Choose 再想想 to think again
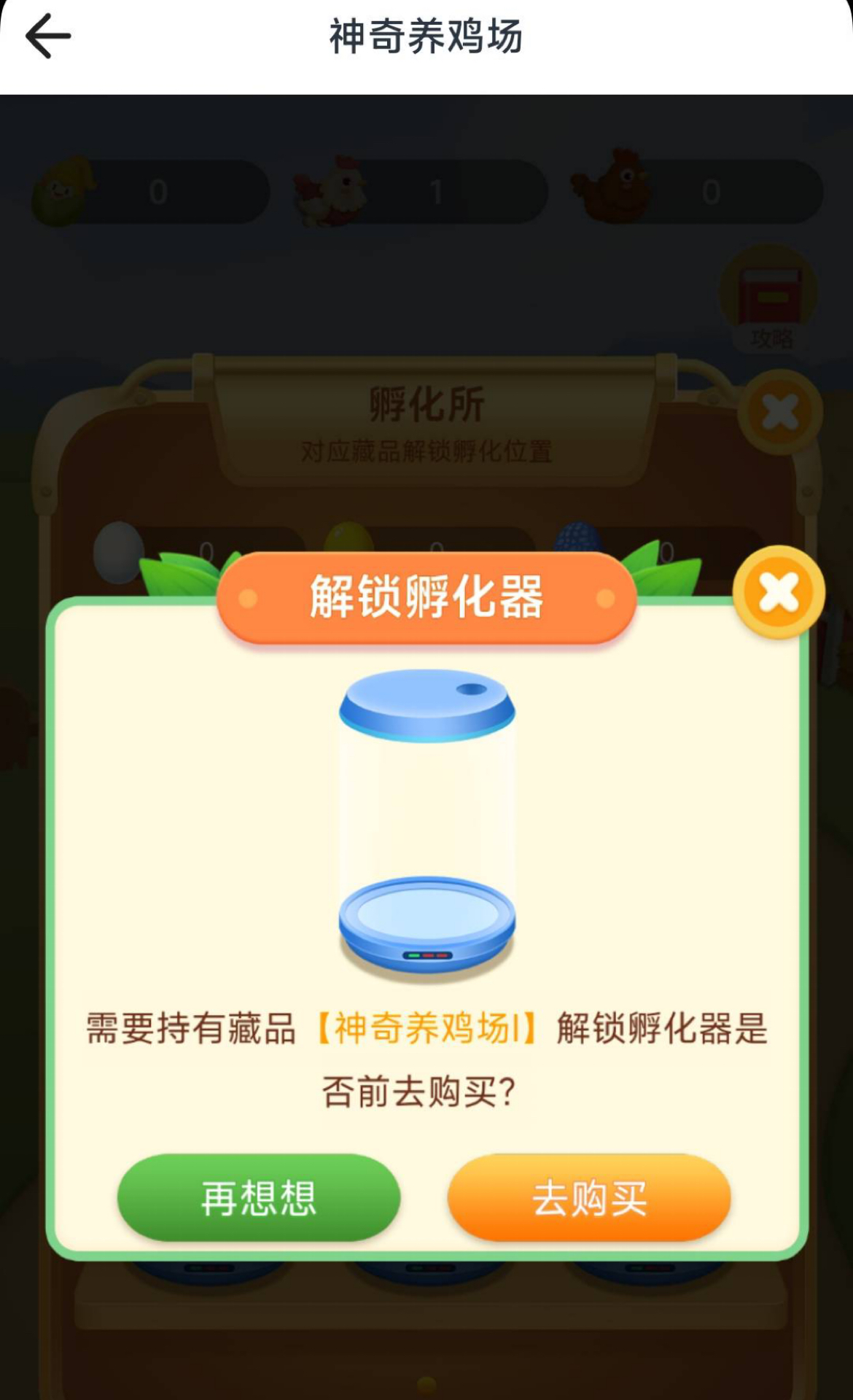 (x=259, y=1197)
